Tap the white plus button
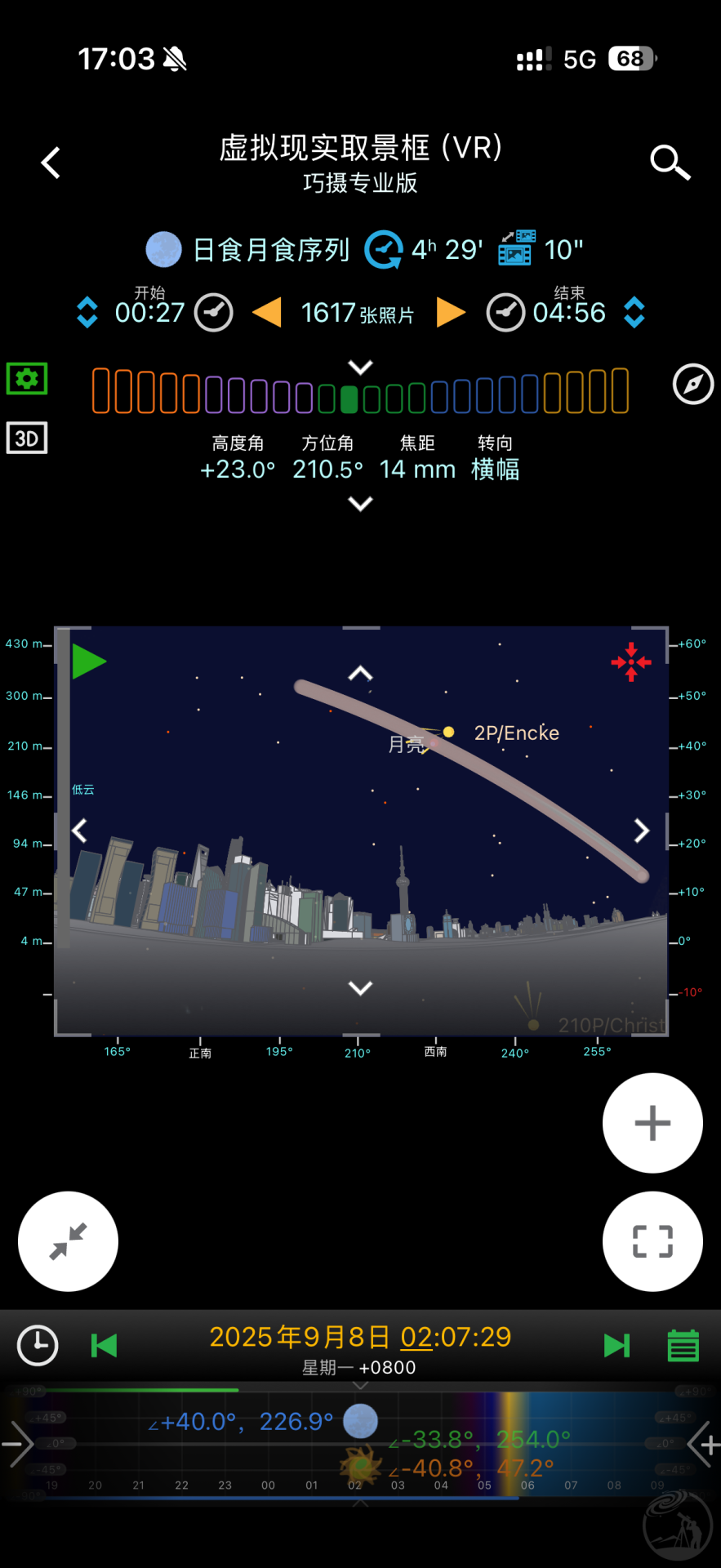This screenshot has height=1568, width=721. point(652,1123)
